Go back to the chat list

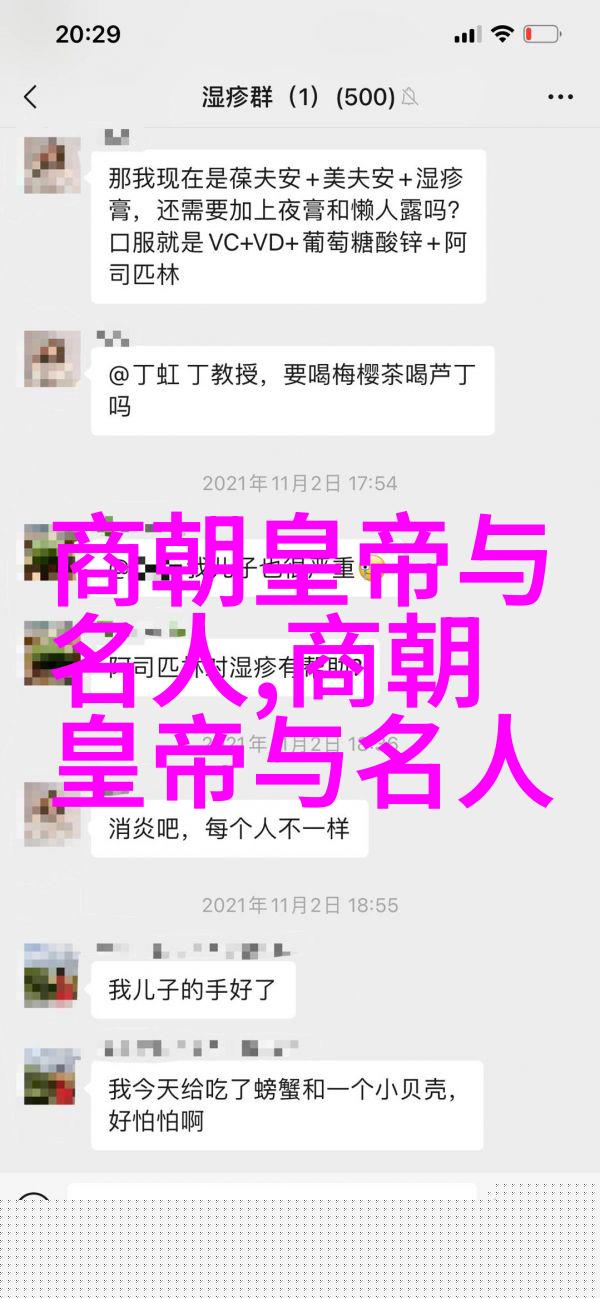tap(30, 97)
